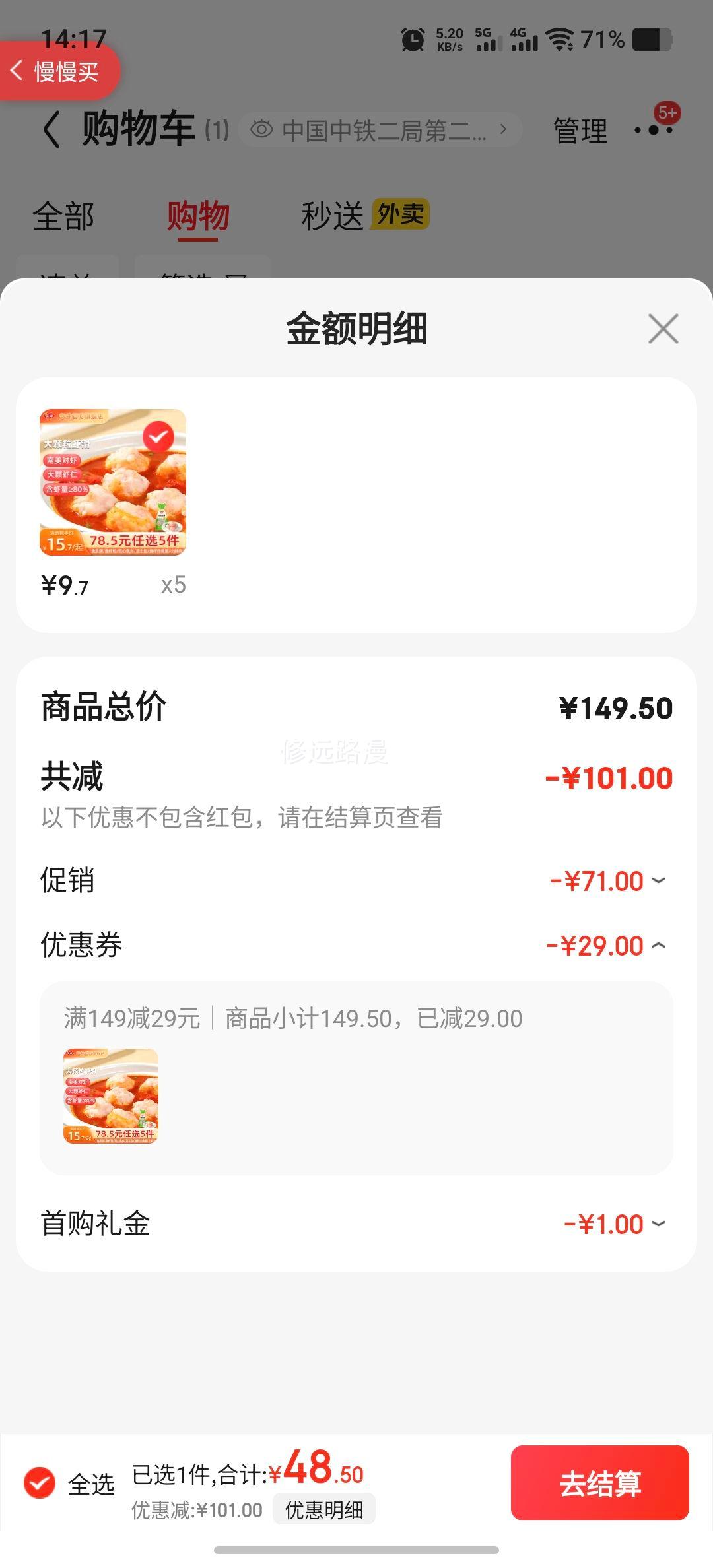
Task: Switch to the 秒送 外卖 tab
Action: 364,215
